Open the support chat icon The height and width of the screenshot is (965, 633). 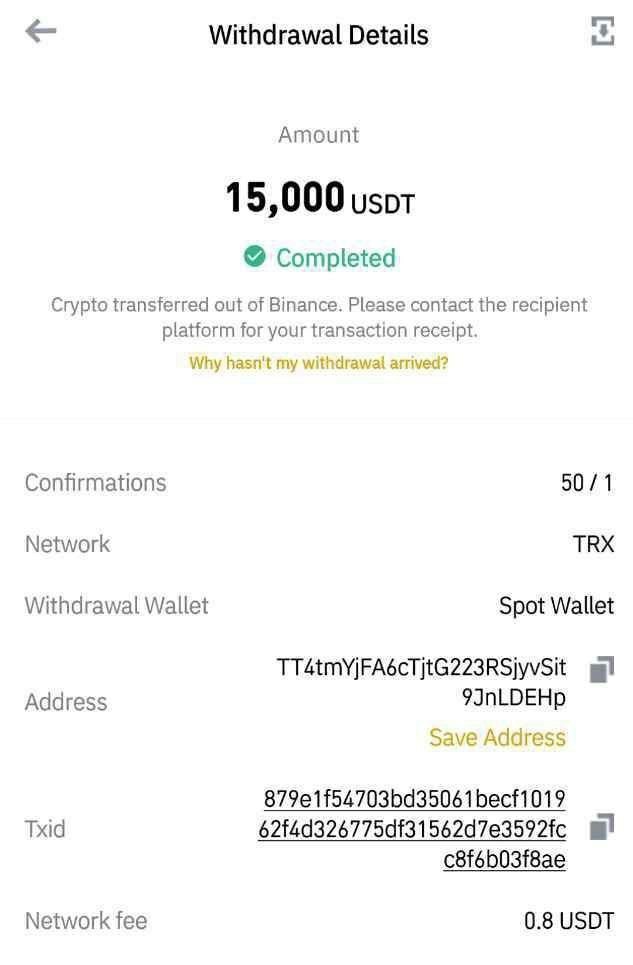coord(602,32)
